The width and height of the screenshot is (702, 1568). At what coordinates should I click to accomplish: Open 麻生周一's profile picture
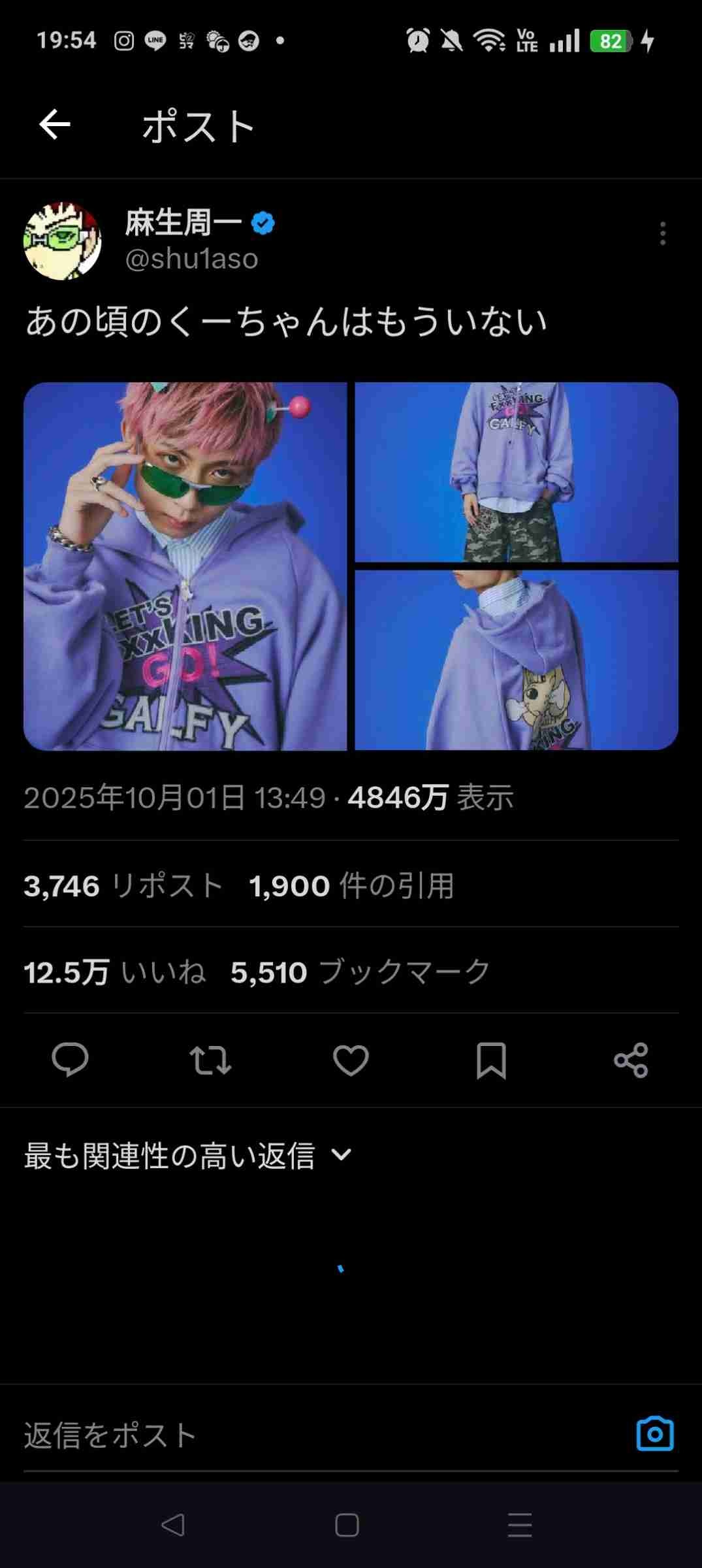[63, 241]
